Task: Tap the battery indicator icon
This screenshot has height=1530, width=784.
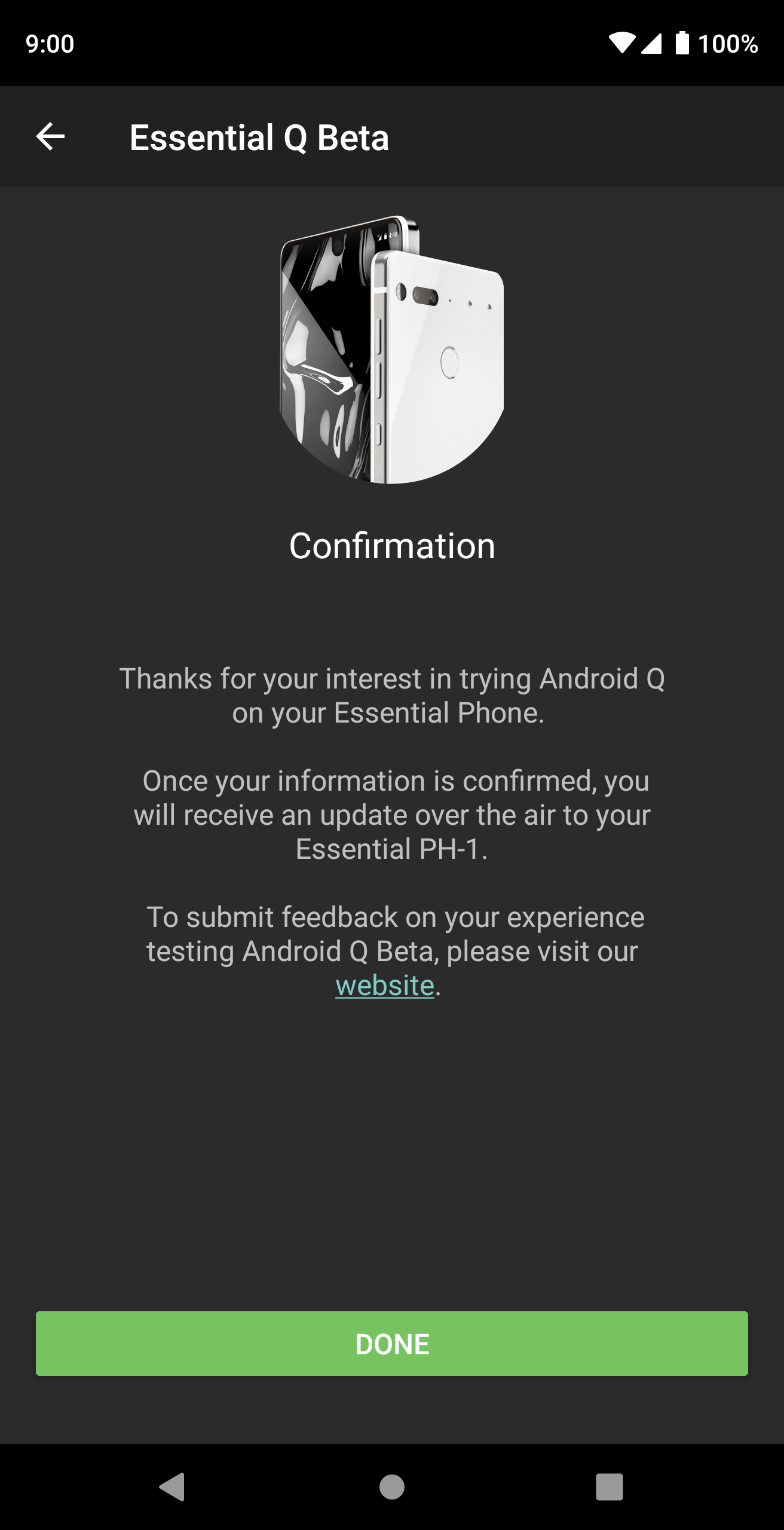Action: pos(683,44)
